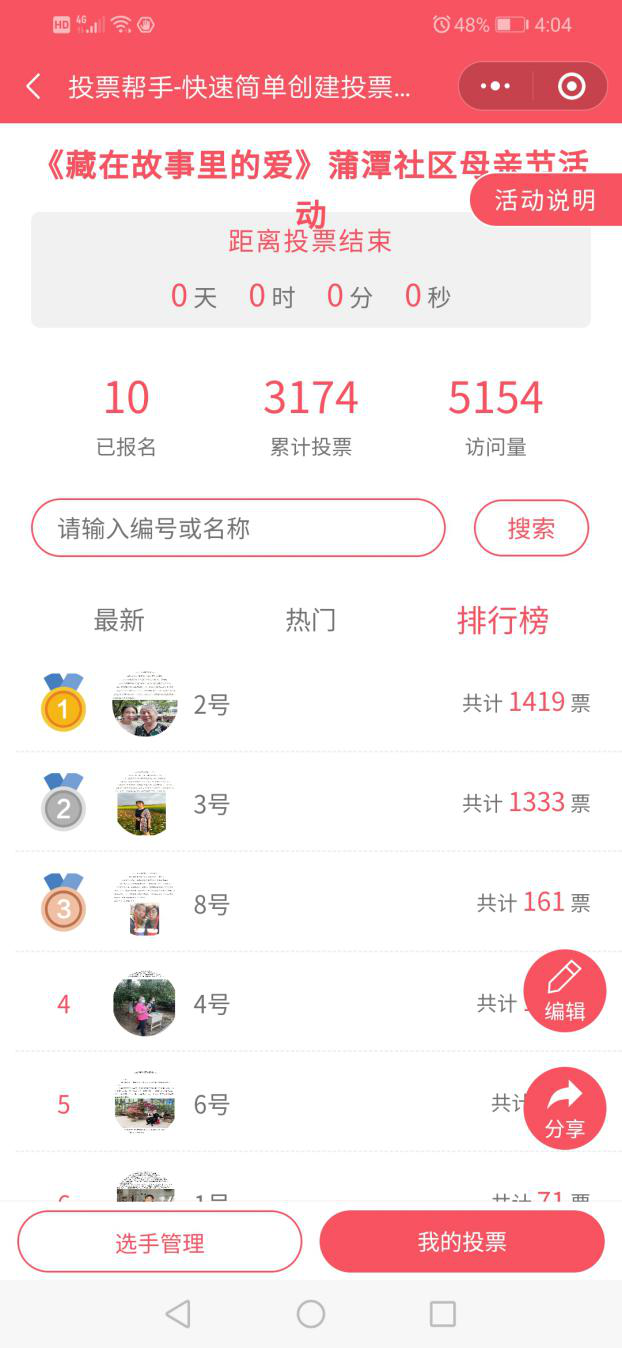Open the mini program more options menu

[495, 87]
